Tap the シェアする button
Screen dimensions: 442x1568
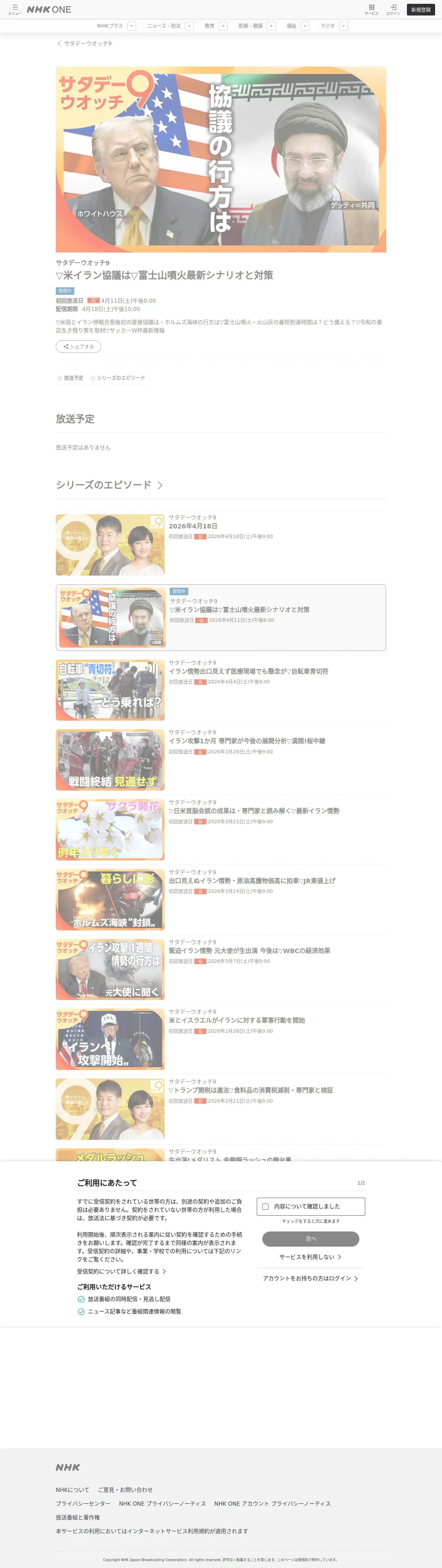pyautogui.click(x=78, y=346)
